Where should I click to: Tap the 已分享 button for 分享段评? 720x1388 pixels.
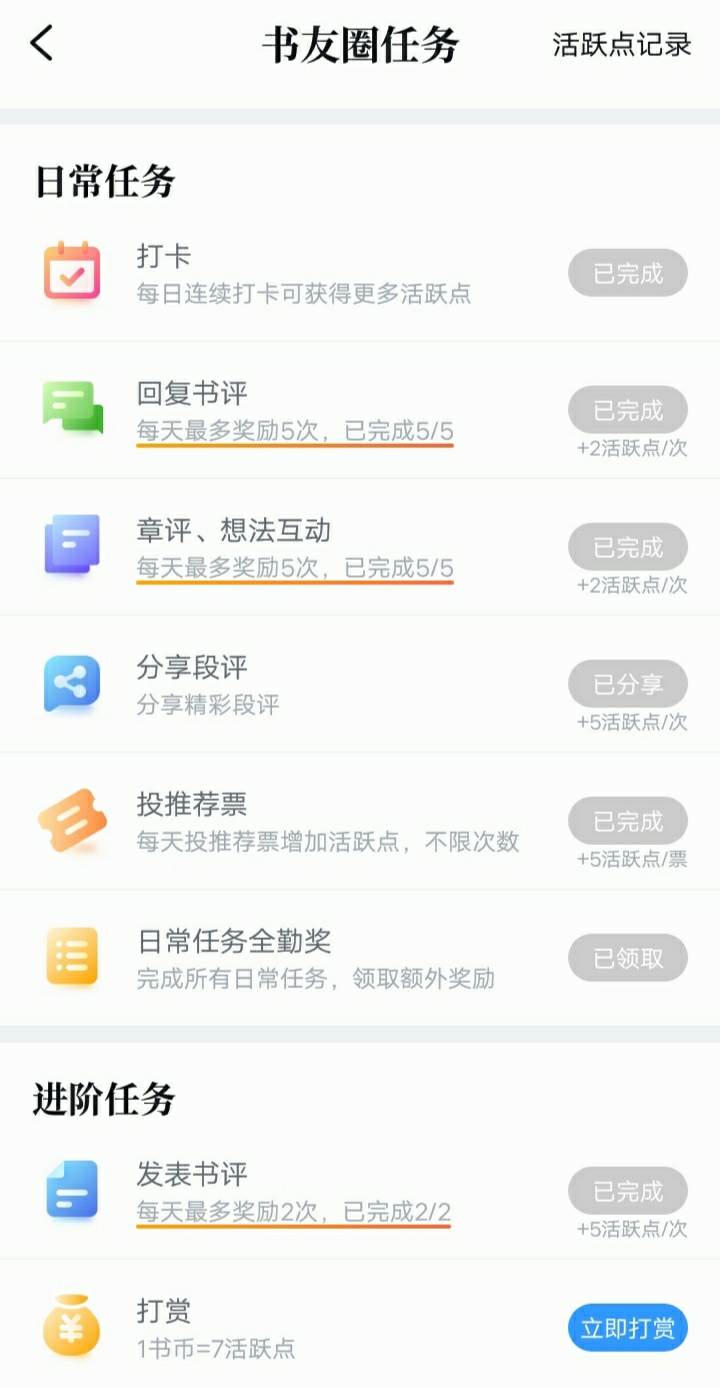pyautogui.click(x=628, y=684)
